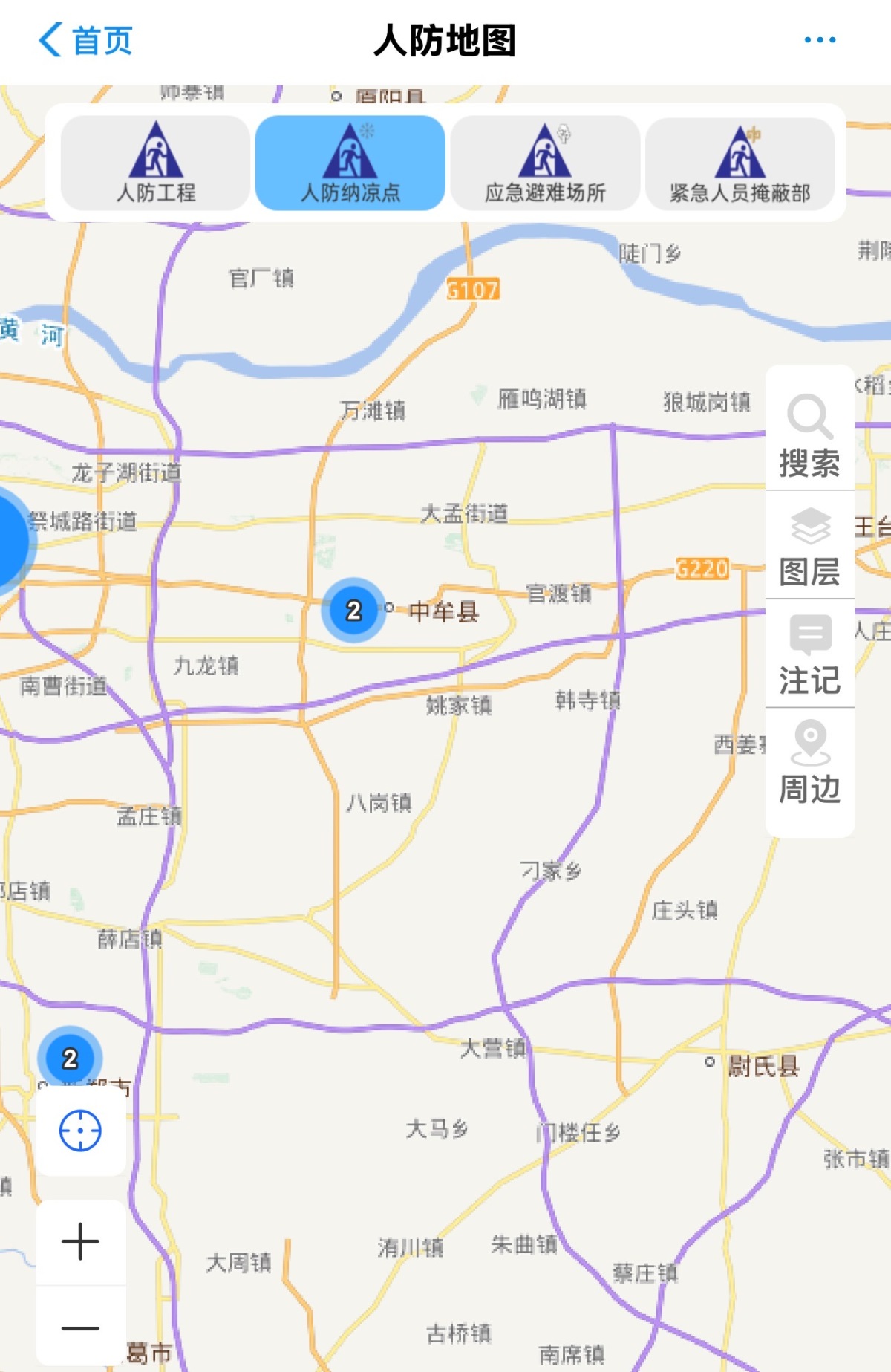This screenshot has width=891, height=1372.
Task: Open the 注记 annotation option
Action: (x=809, y=654)
